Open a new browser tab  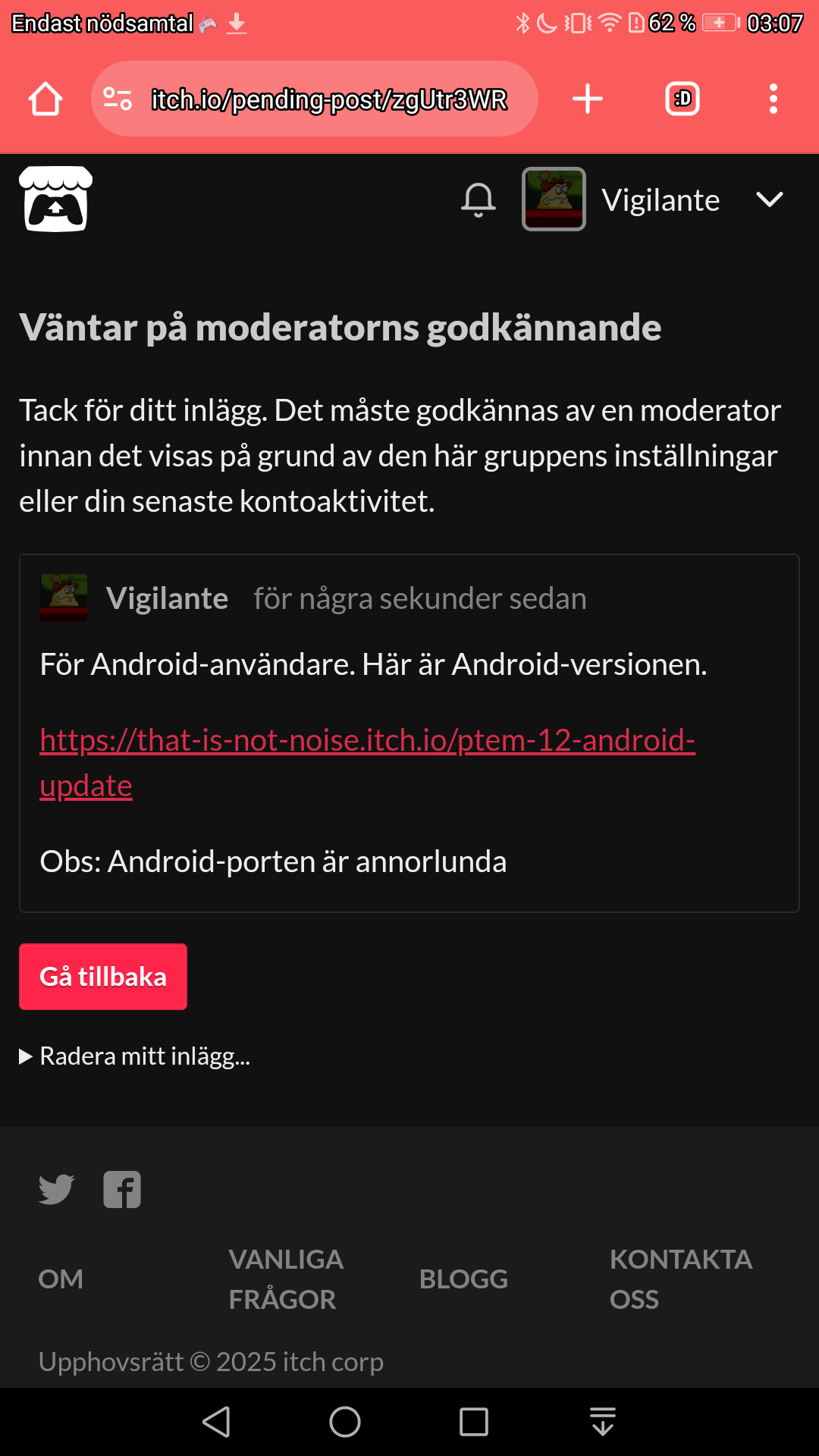point(588,99)
